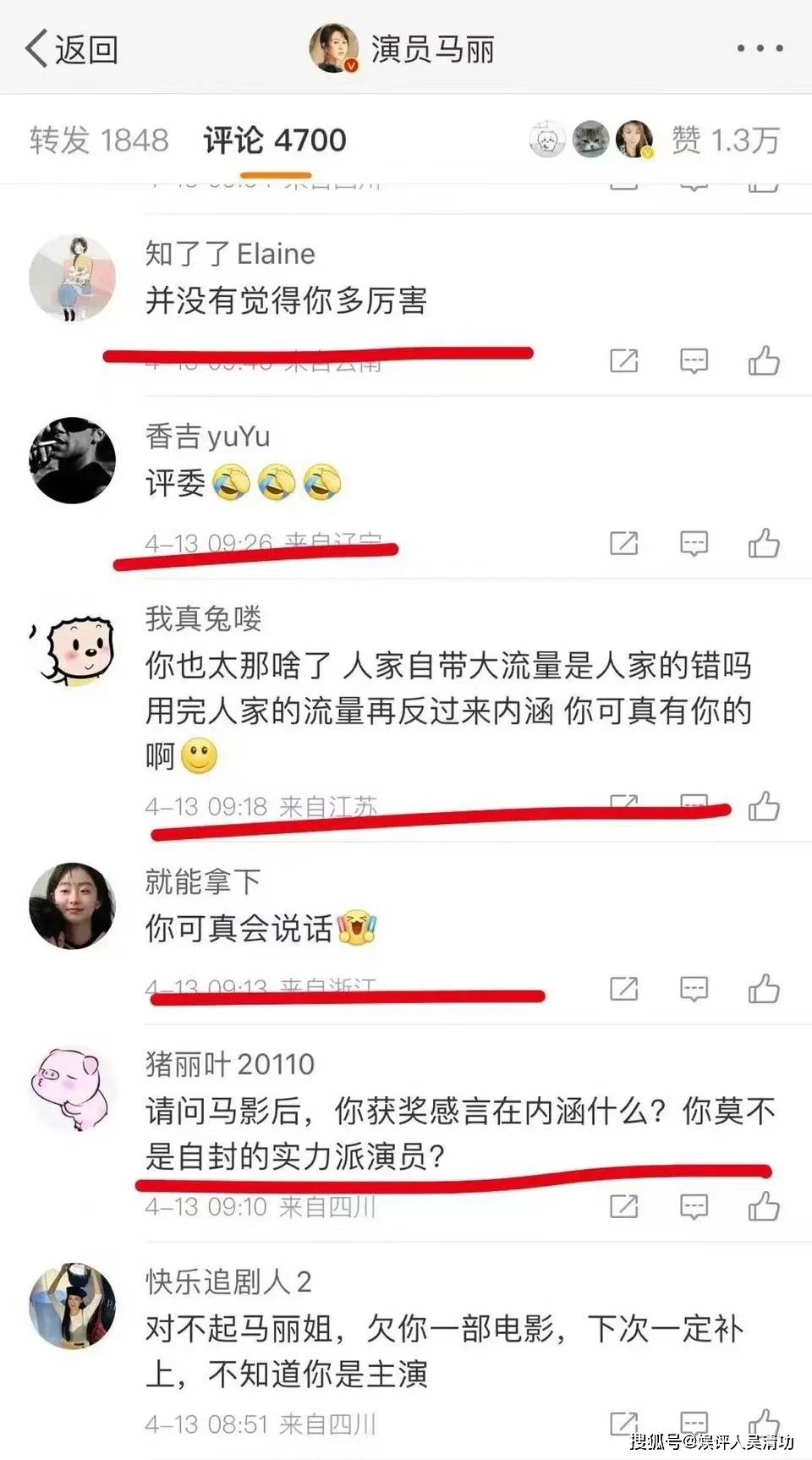This screenshot has width=812, height=1460.
Task: Switch to the 赞 1.3万 tab
Action: coord(725,140)
